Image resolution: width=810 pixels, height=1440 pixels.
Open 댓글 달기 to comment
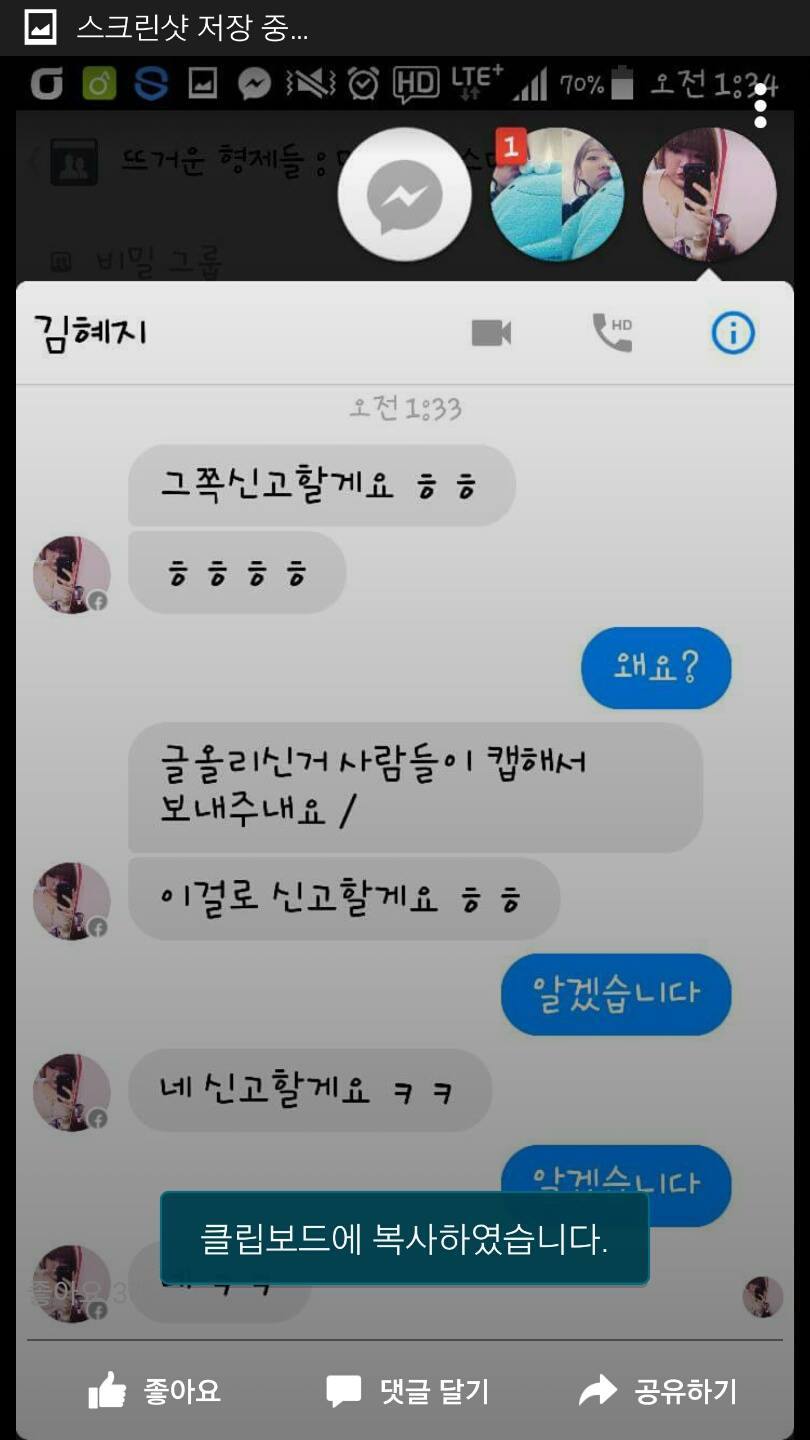tap(407, 1391)
